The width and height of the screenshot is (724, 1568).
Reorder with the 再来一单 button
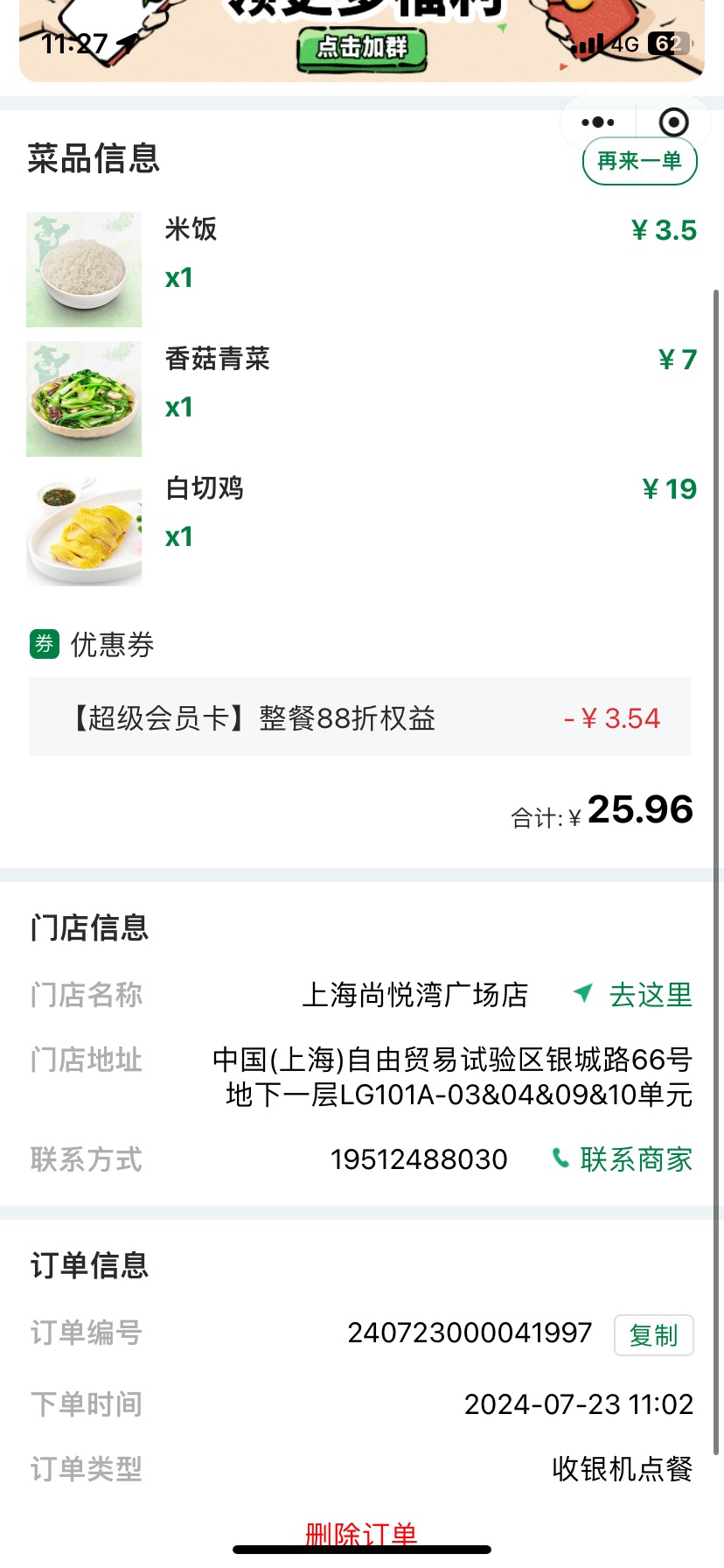click(639, 161)
